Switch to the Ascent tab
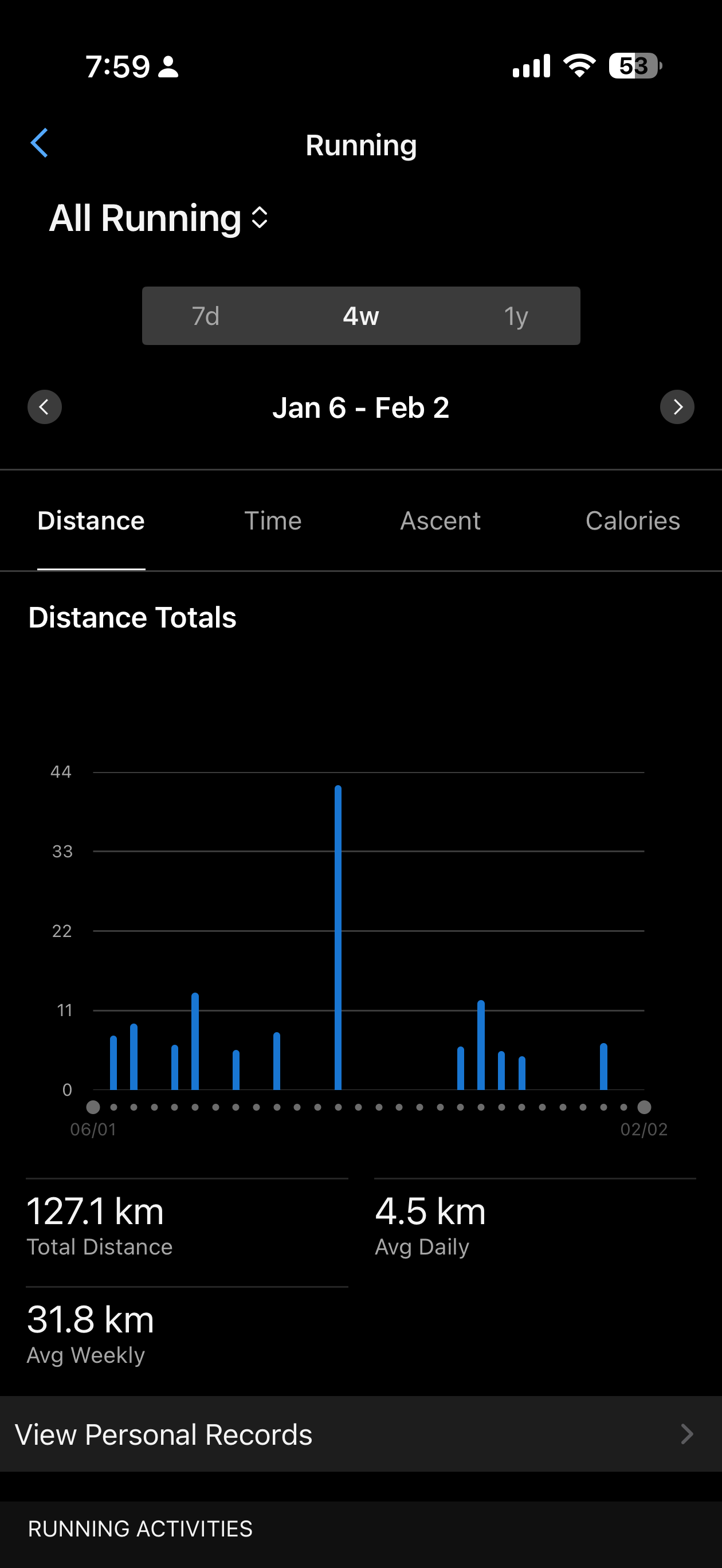The image size is (722, 1568). [440, 521]
